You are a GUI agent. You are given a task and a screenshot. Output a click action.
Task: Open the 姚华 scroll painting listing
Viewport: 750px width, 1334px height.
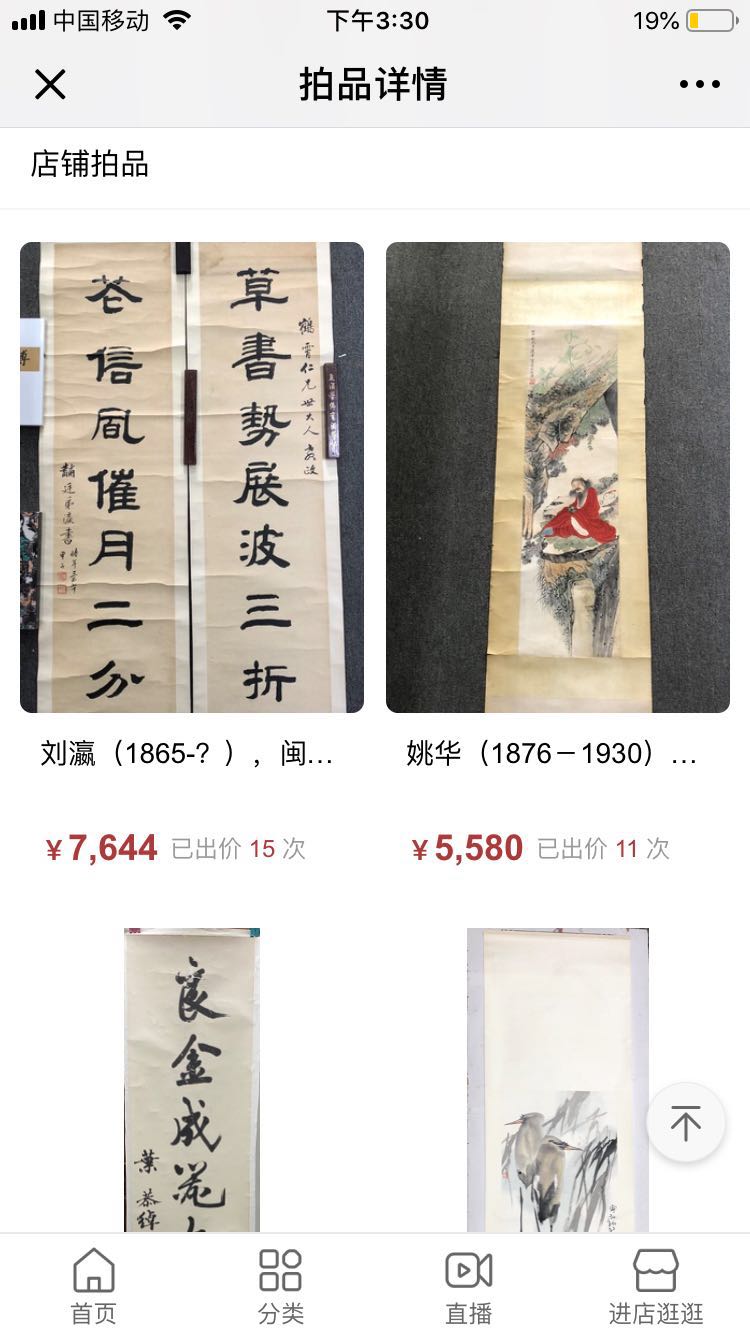(x=558, y=478)
